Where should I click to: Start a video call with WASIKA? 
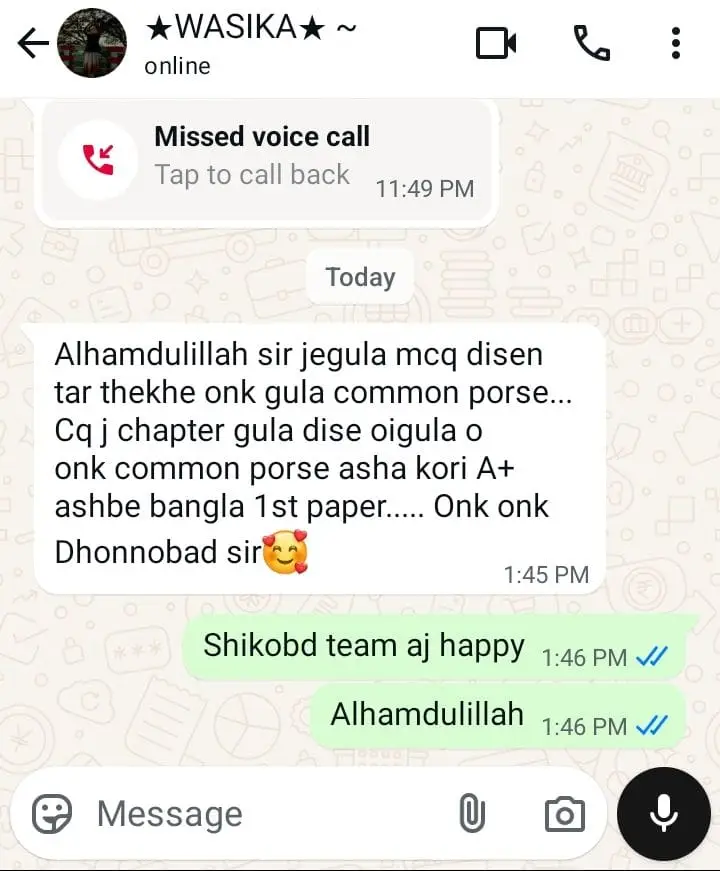[x=496, y=43]
